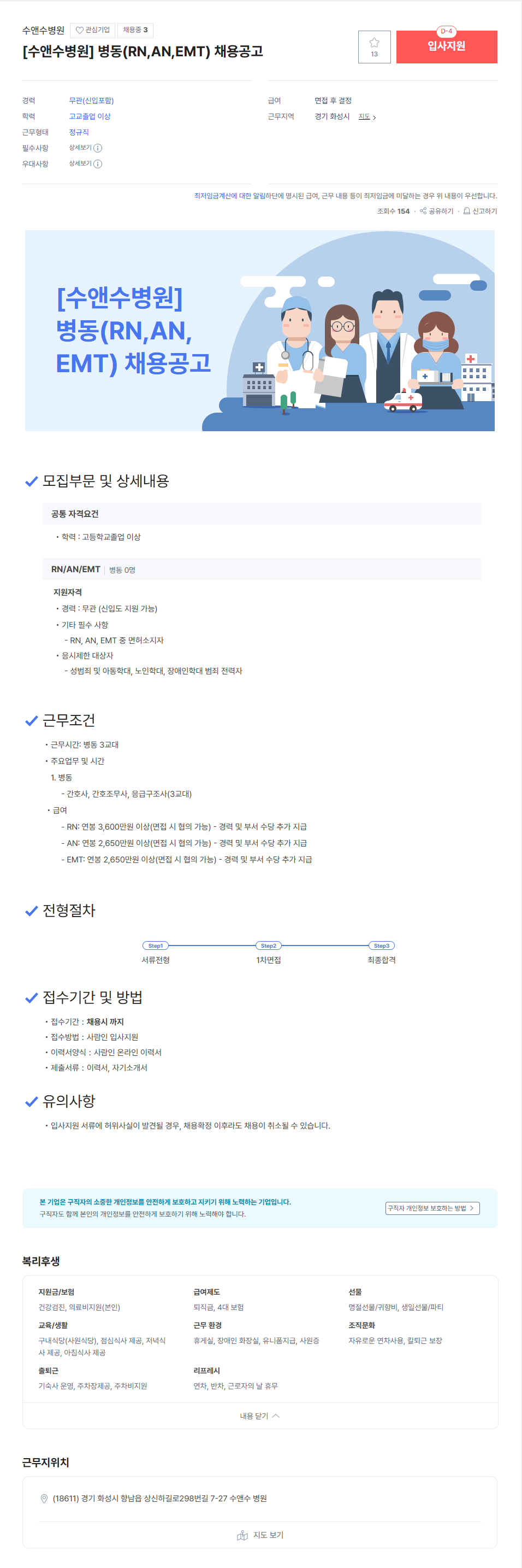Screen dimensions: 522x1568
Task: Share this posting via 공유하기
Action: [436, 211]
